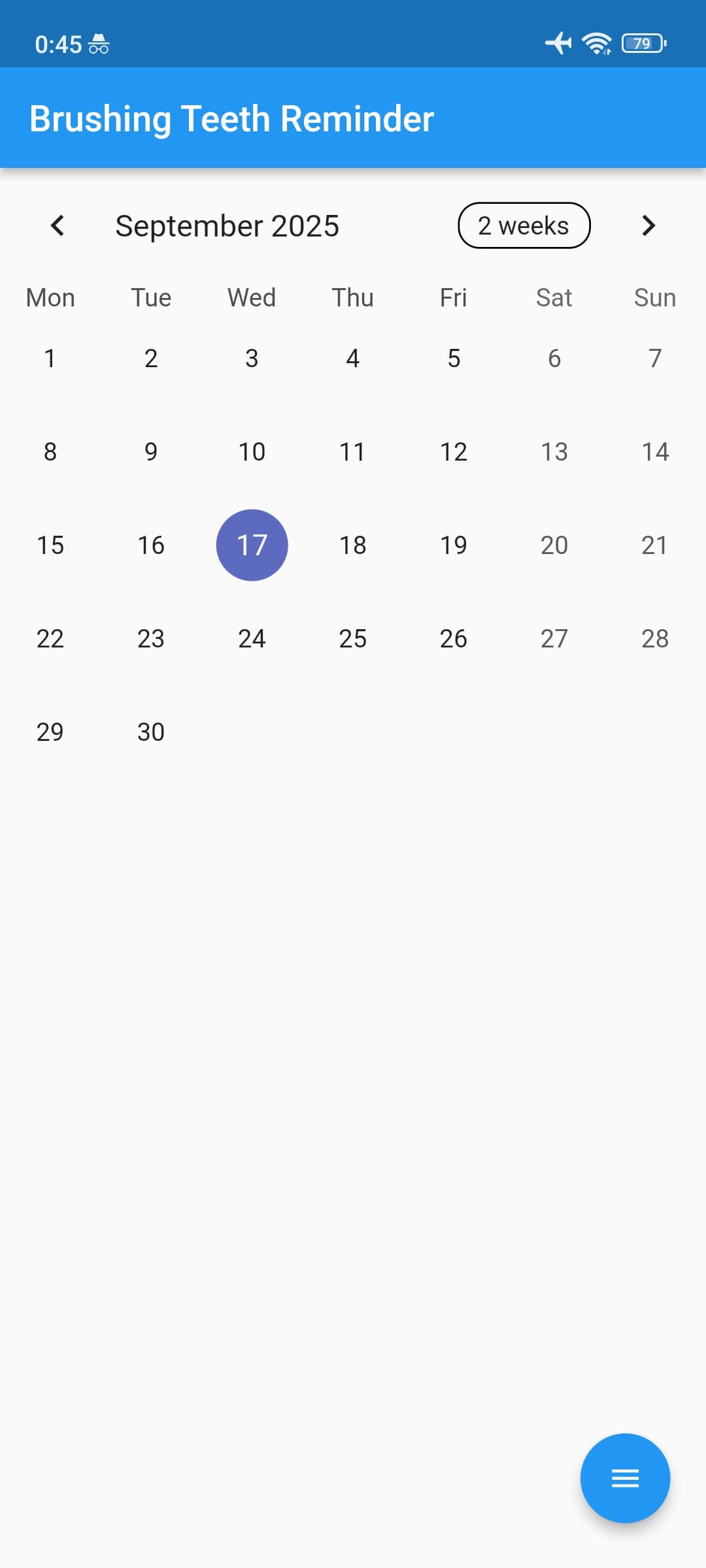Select Saturday September 6
Image resolution: width=706 pixels, height=1568 pixels.
pos(554,358)
